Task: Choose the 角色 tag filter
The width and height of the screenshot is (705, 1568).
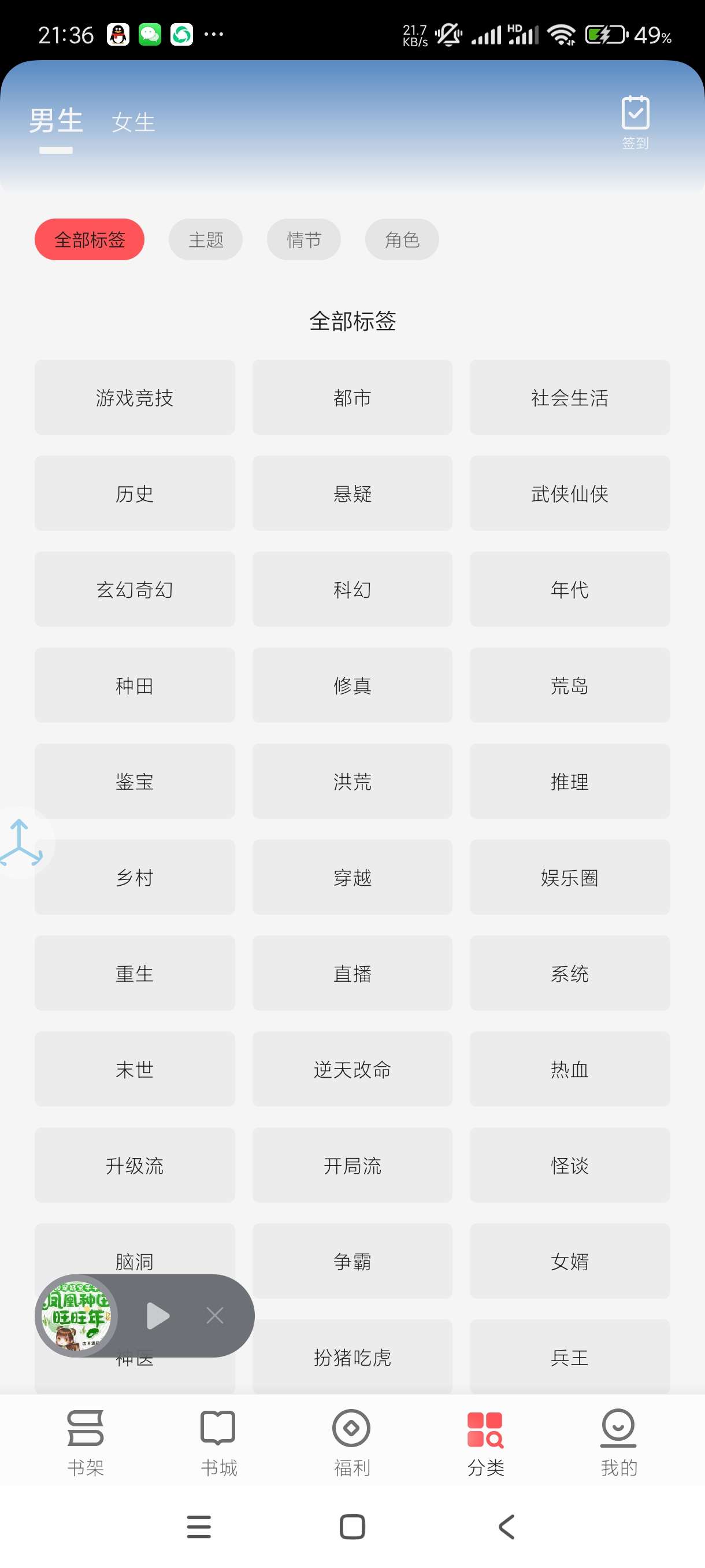Action: click(x=402, y=239)
